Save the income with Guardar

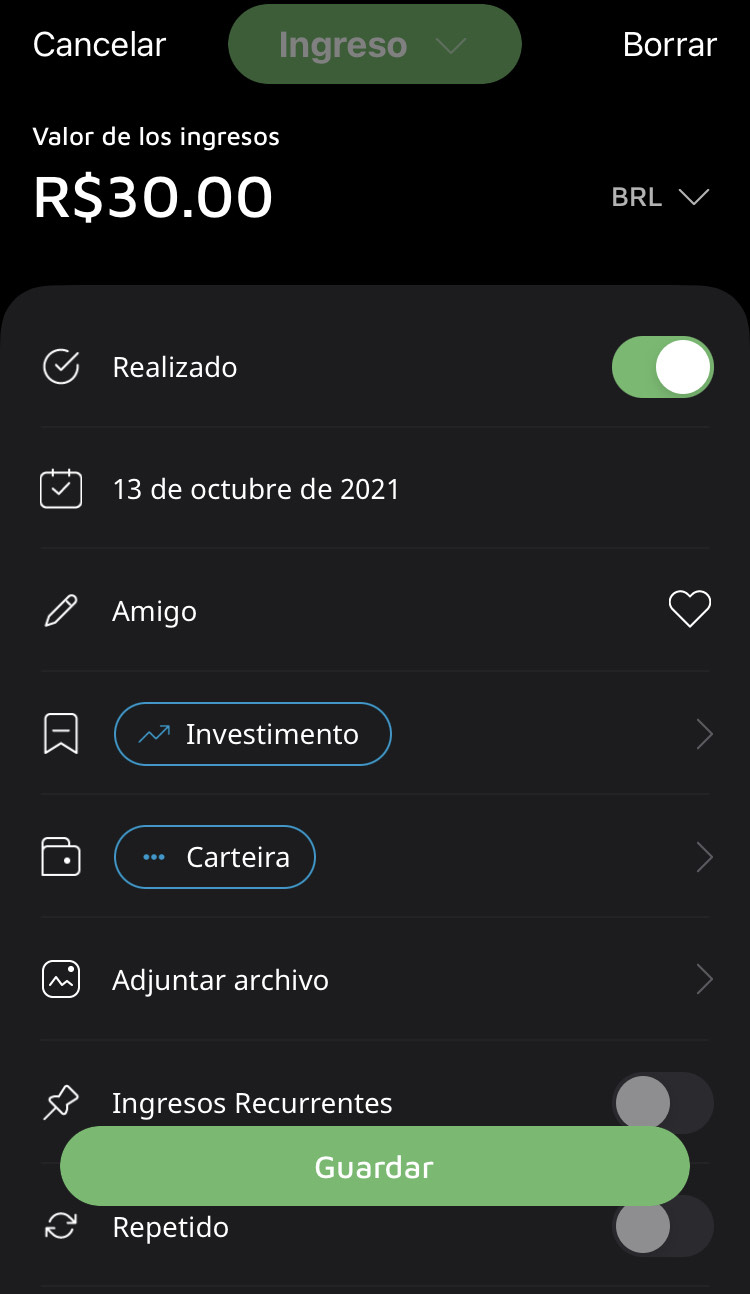(374, 1166)
